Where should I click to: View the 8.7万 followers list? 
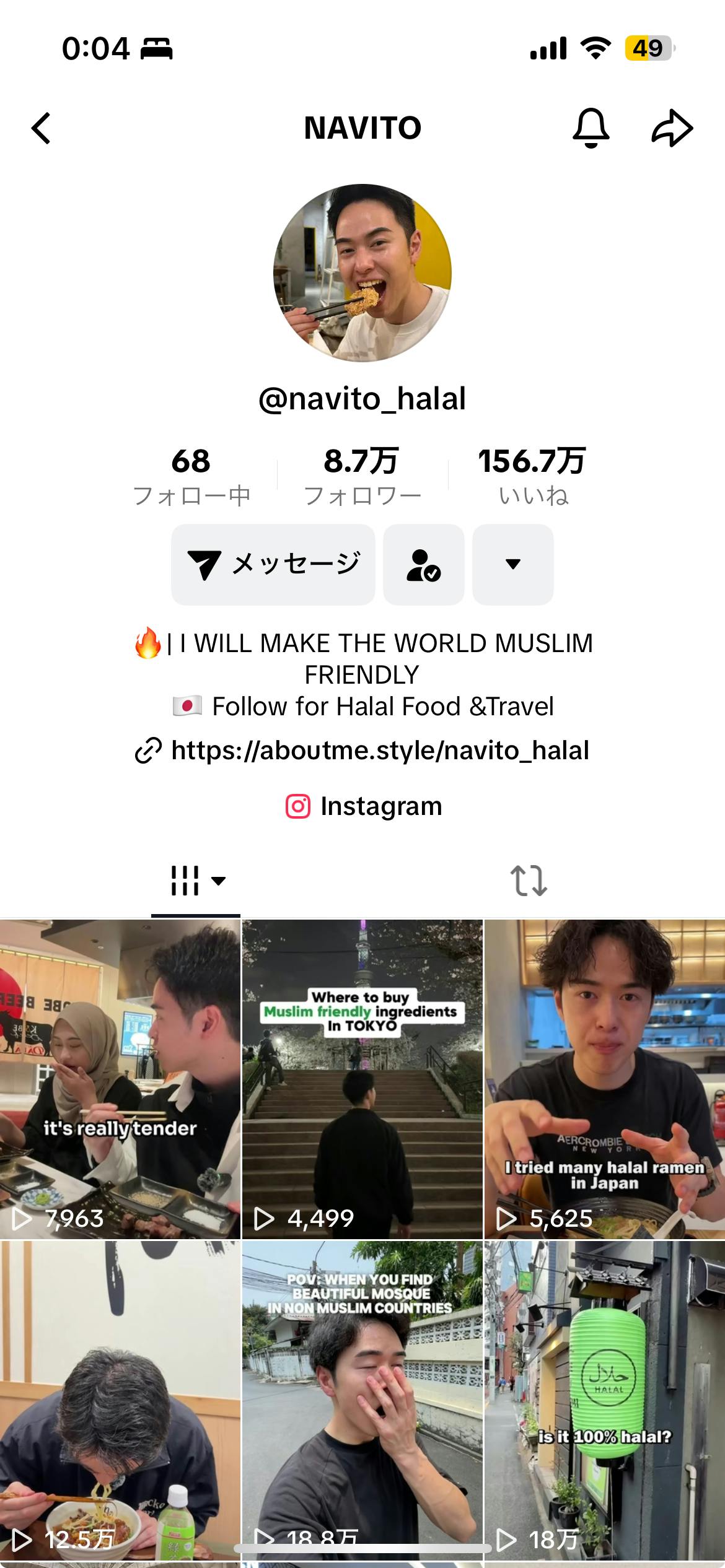coord(362,476)
